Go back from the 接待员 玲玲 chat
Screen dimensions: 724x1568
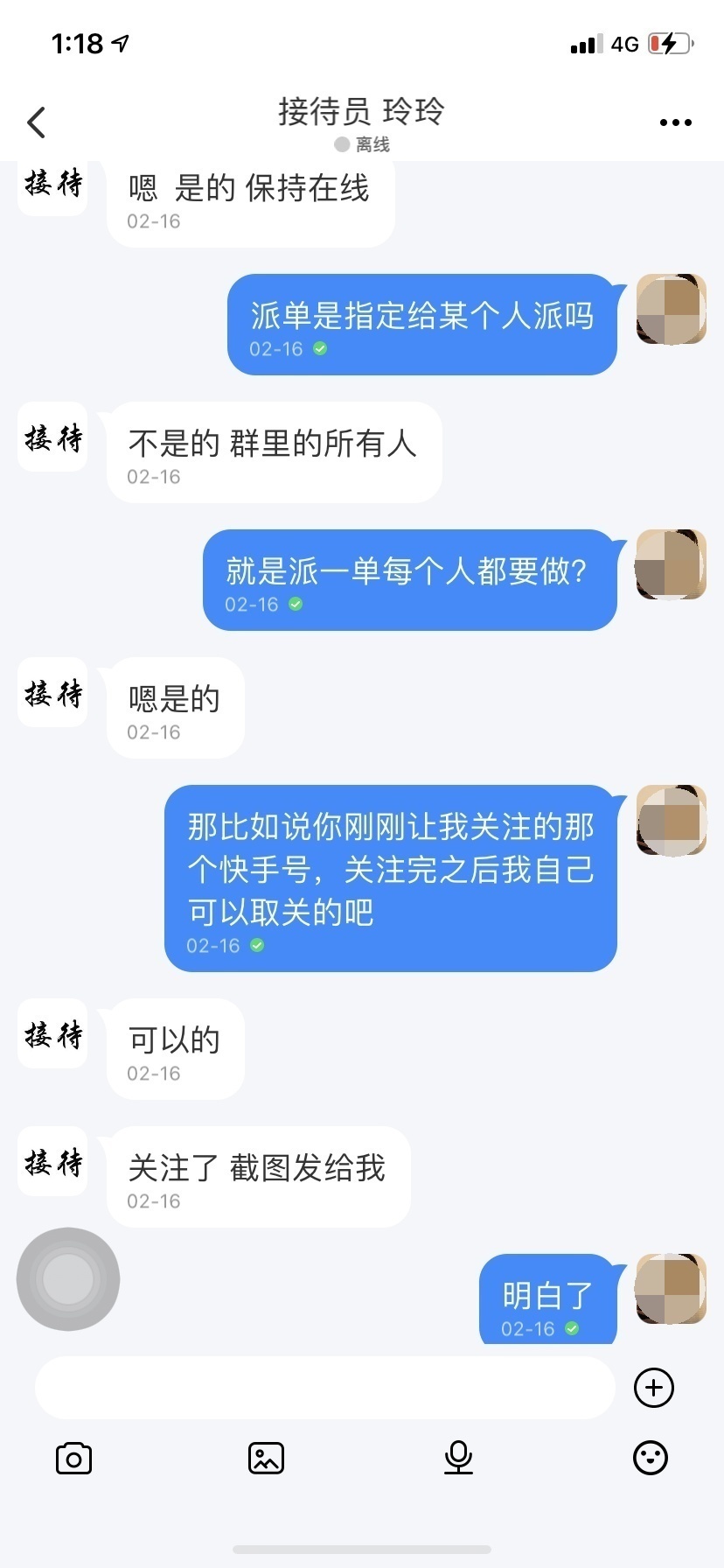37,122
